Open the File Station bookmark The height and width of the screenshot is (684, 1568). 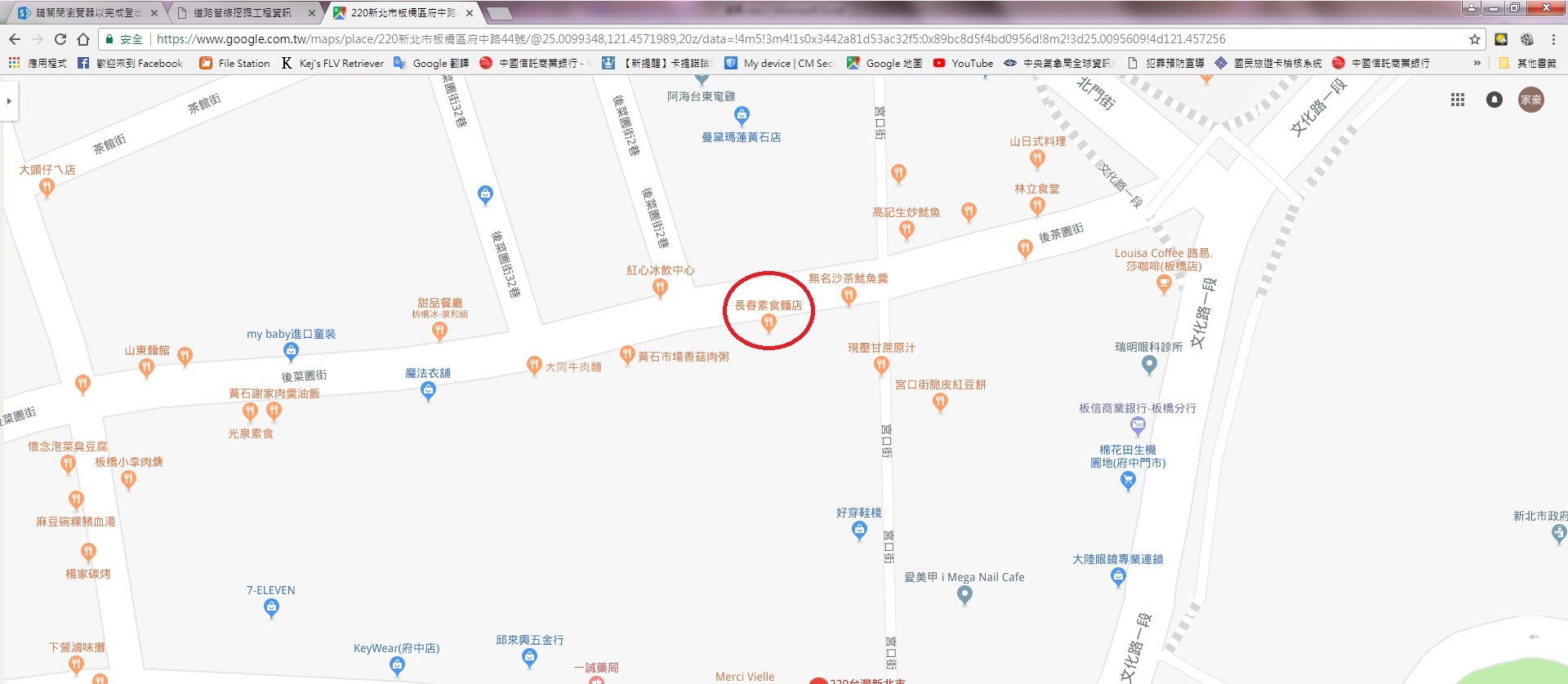coord(234,63)
